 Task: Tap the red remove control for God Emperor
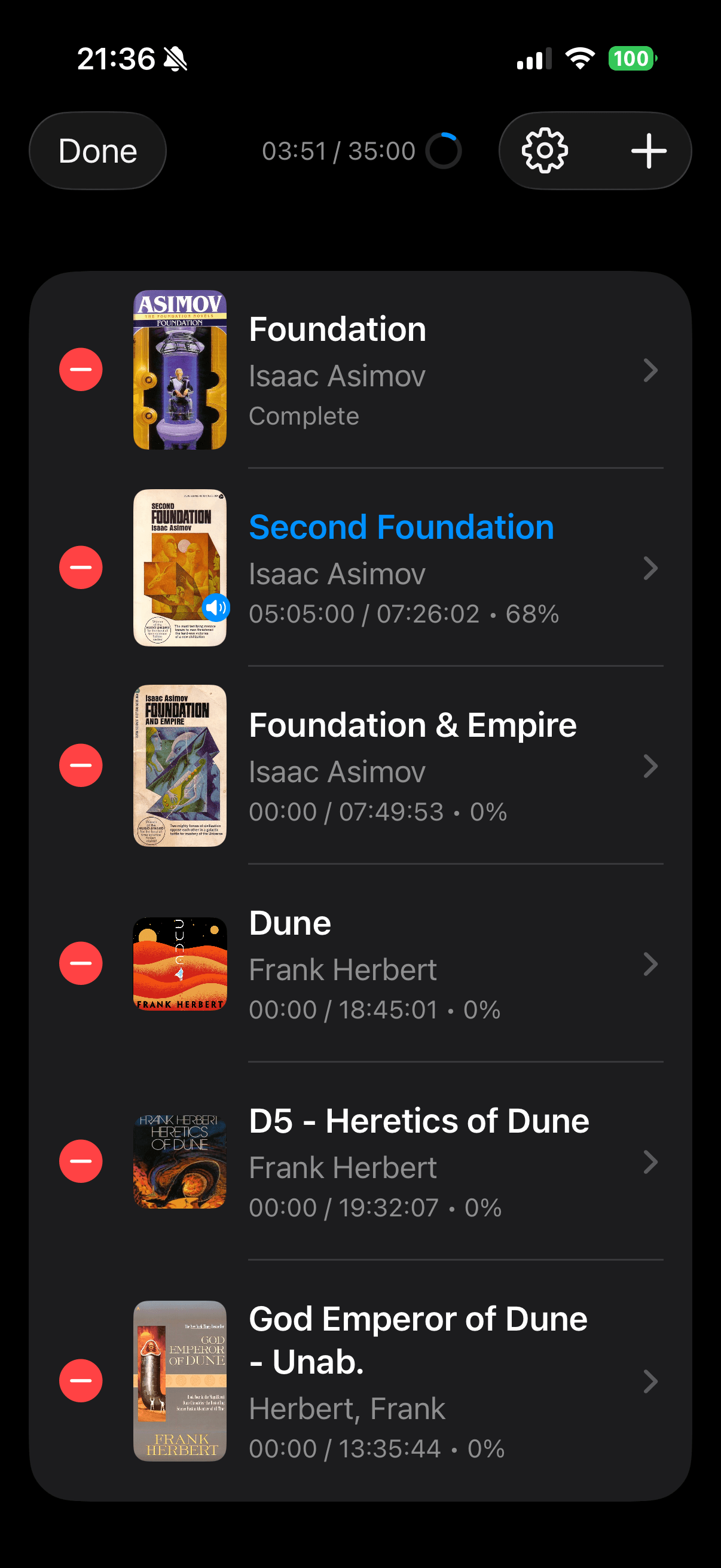coord(81,1382)
